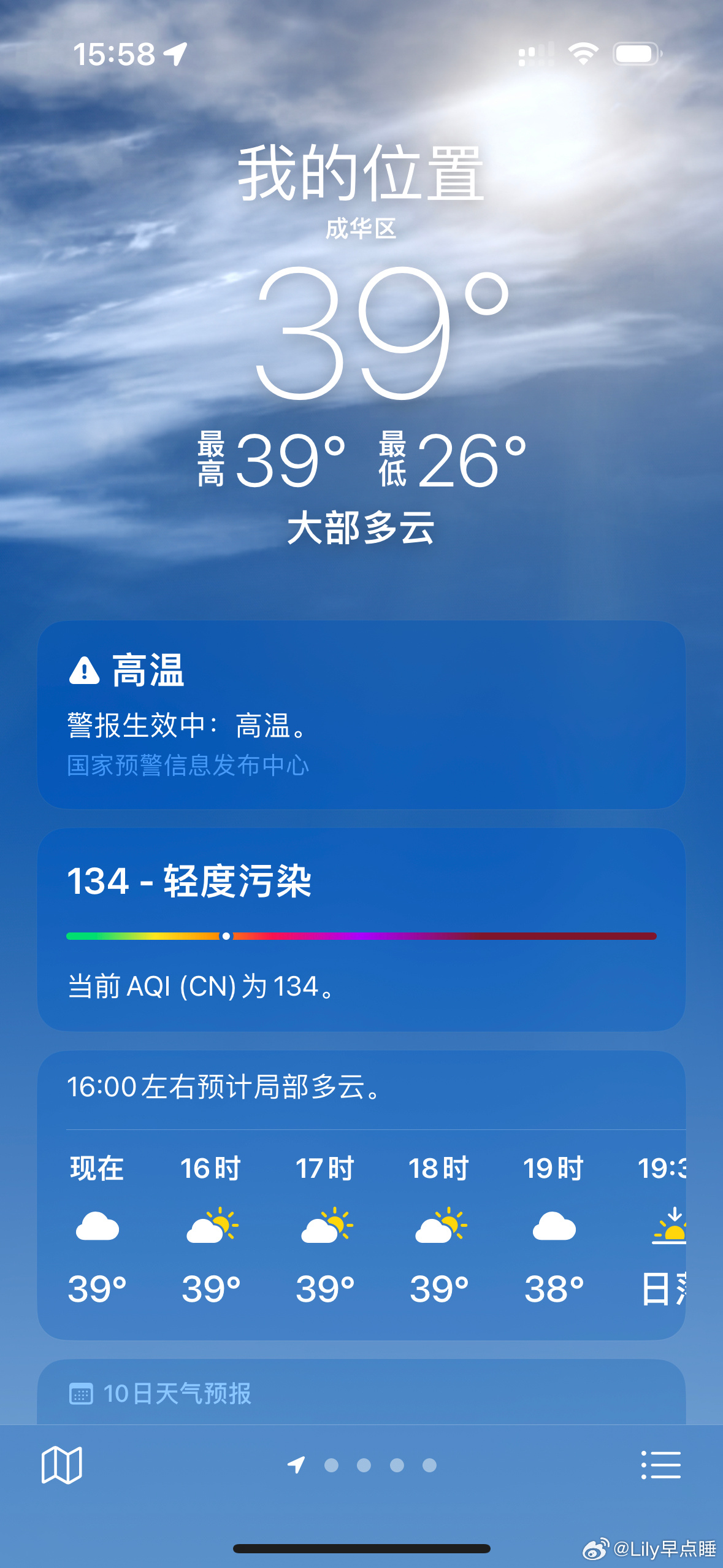Viewport: 723px width, 1568px height.
Task: Open the 134 轻度污染 air quality card
Action: click(361, 929)
